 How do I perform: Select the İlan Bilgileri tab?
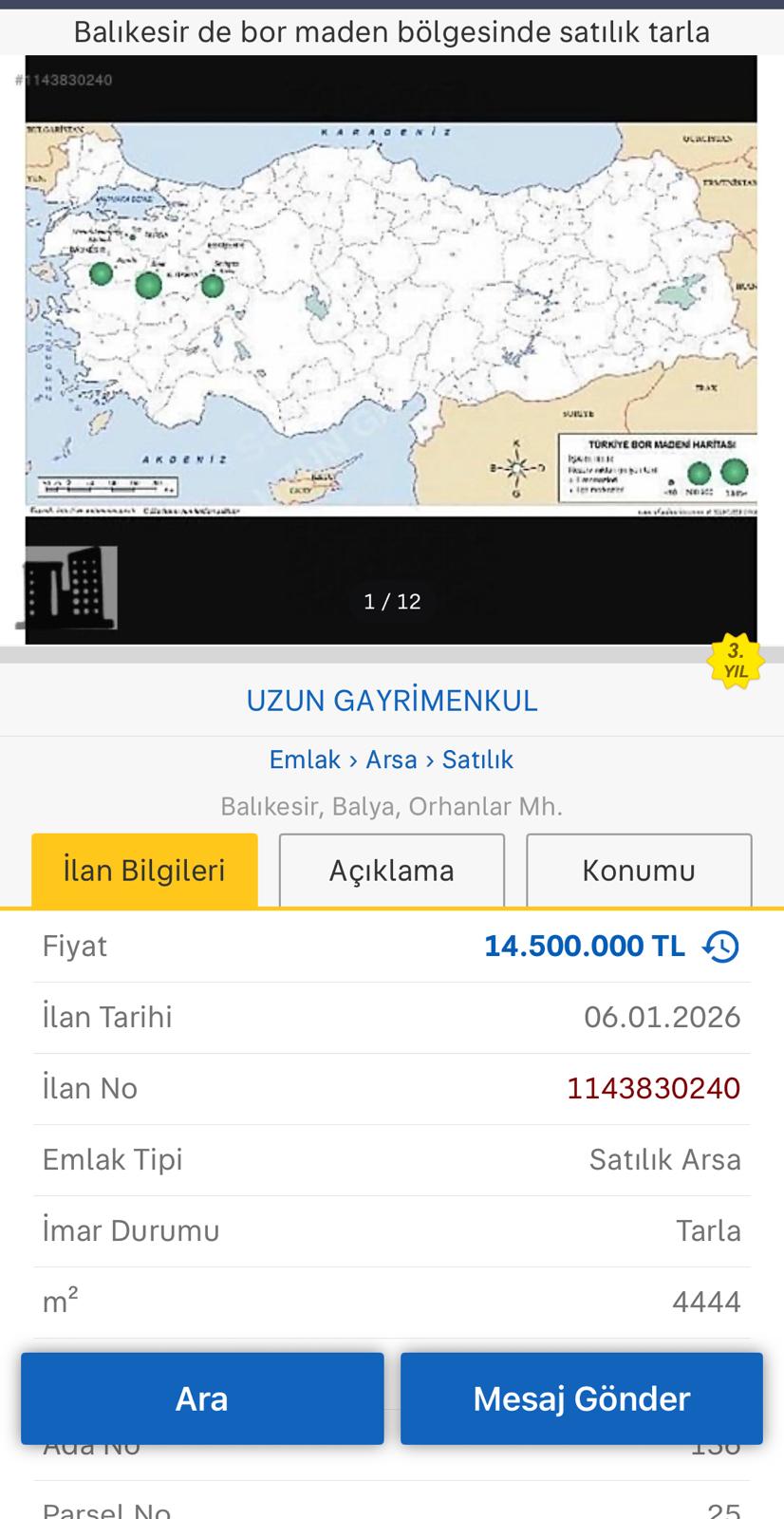144,871
